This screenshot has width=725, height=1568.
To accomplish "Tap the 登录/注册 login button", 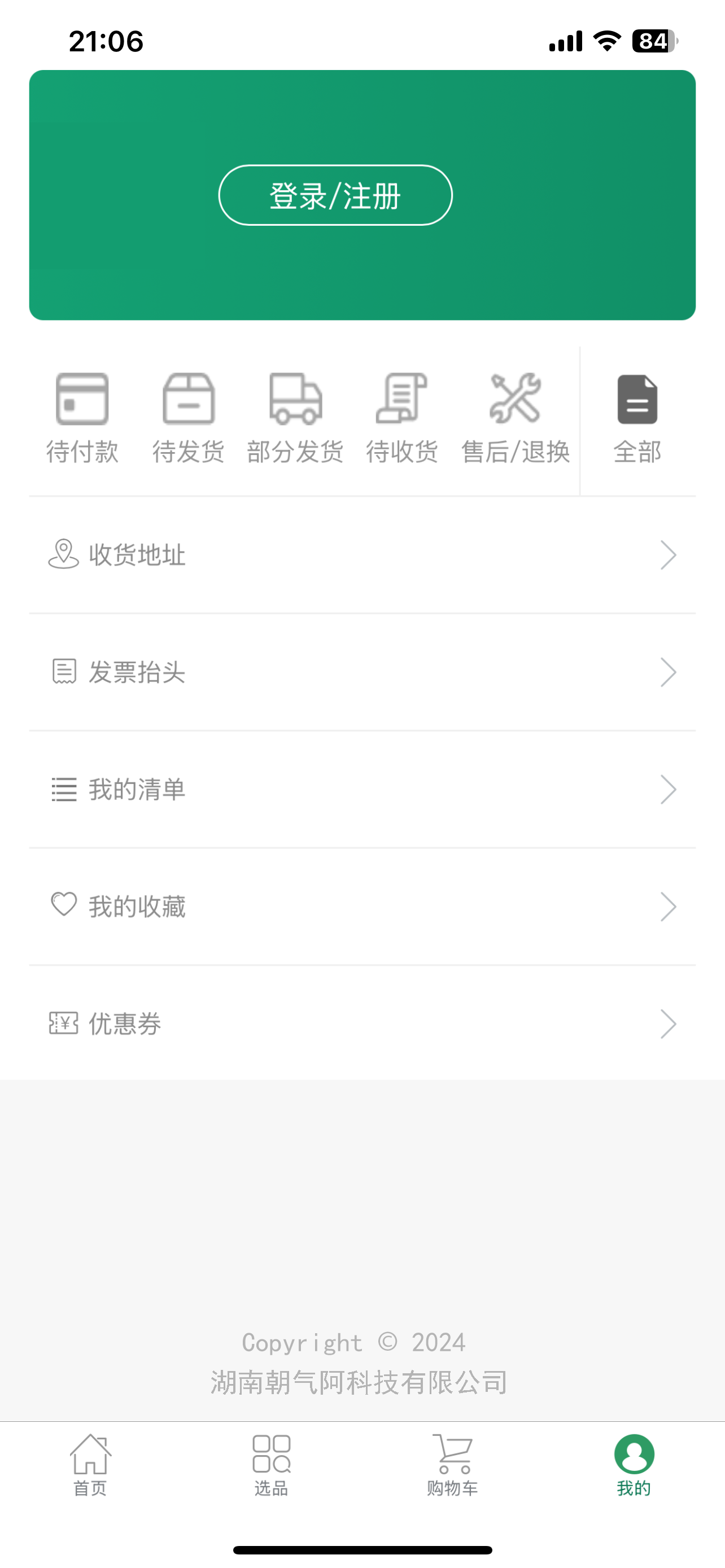I will [335, 195].
